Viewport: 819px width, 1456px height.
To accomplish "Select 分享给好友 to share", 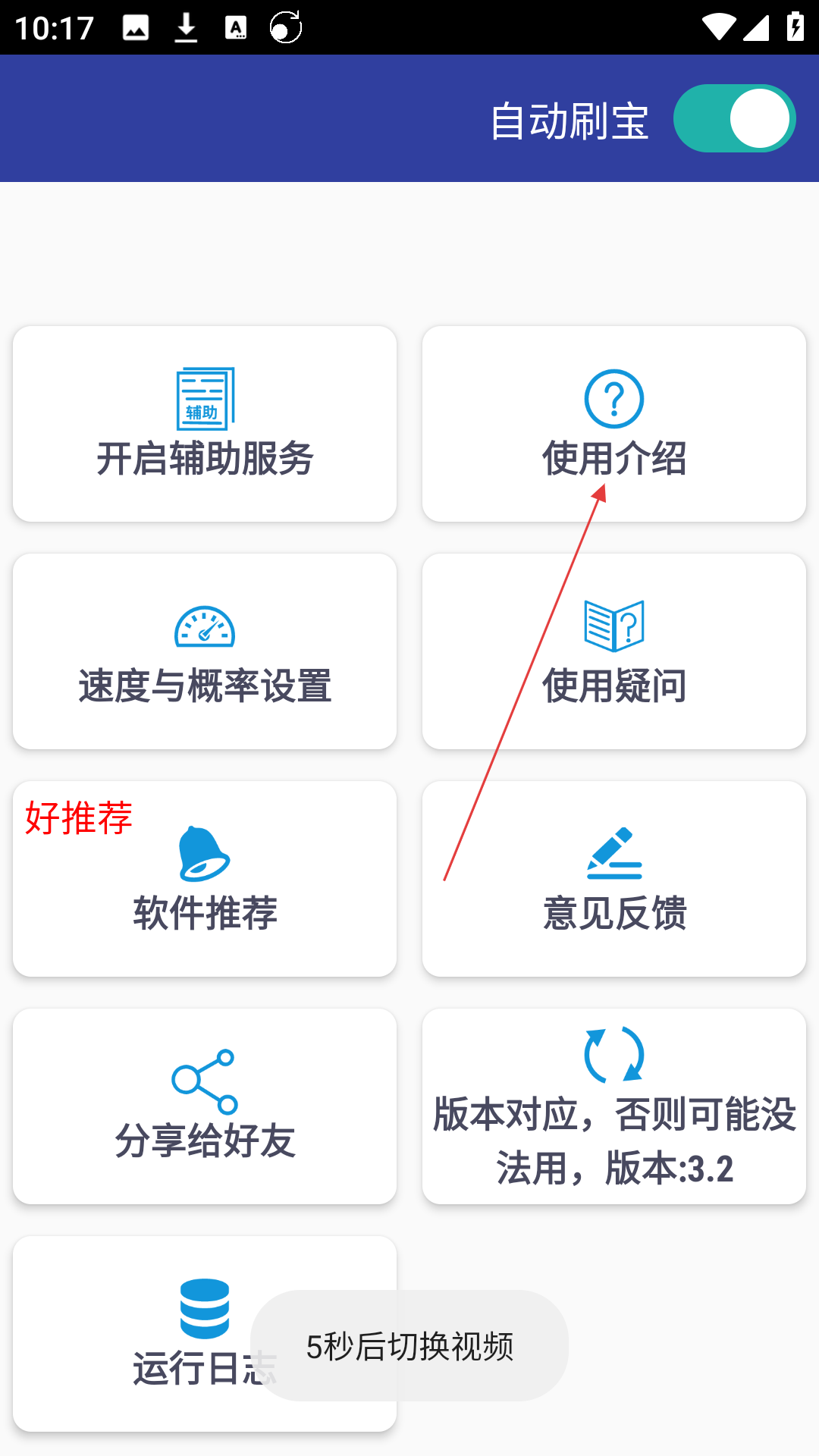I will pos(205,1106).
